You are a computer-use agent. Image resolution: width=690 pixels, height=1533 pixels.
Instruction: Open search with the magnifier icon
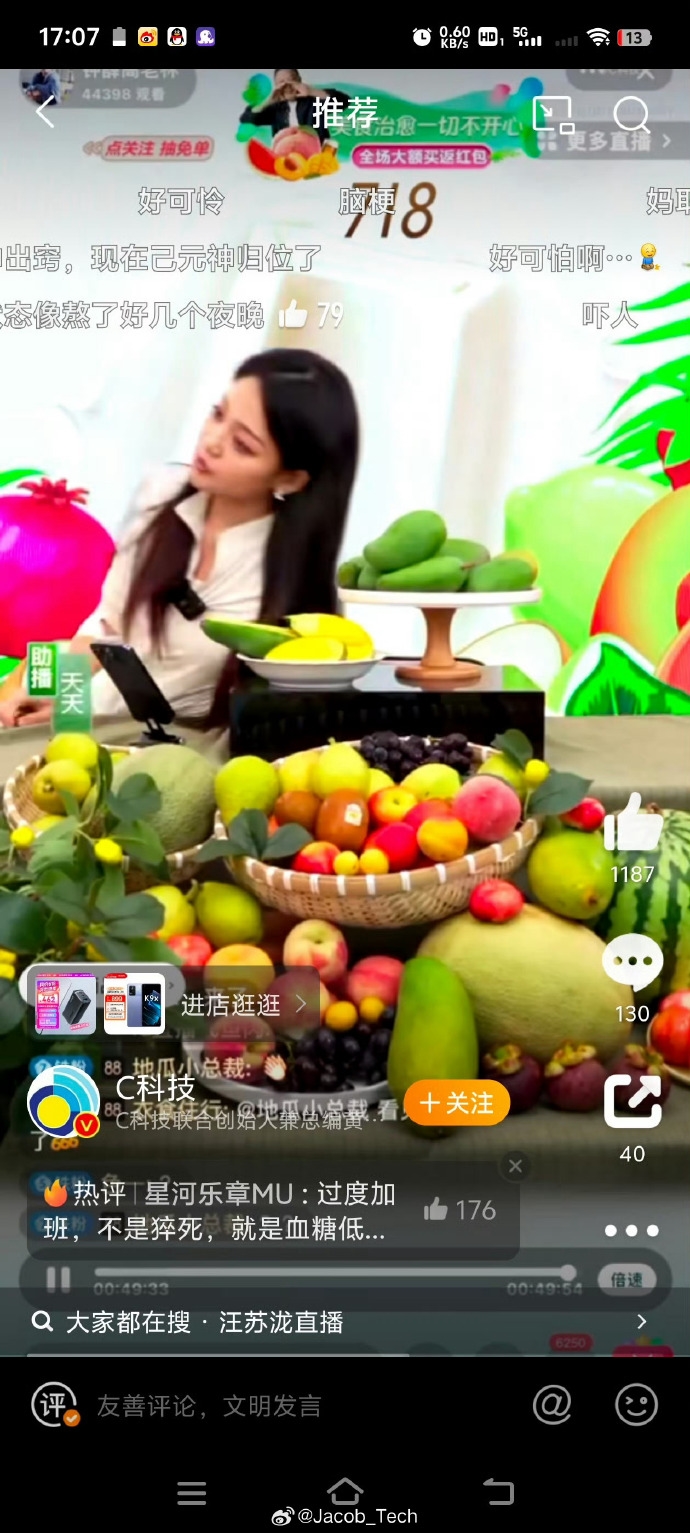pyautogui.click(x=631, y=114)
